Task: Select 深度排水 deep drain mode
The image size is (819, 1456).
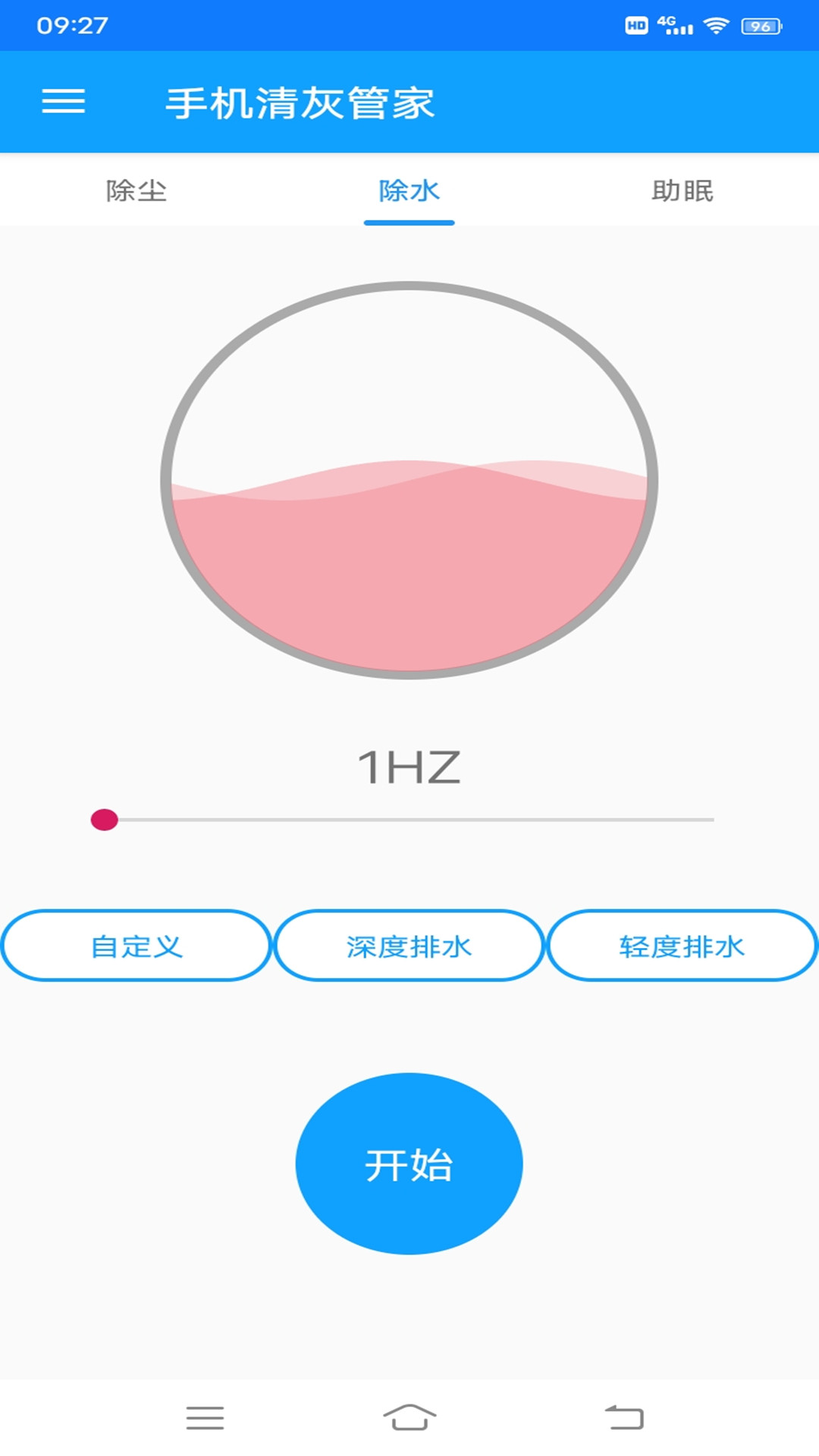Action: tap(409, 946)
